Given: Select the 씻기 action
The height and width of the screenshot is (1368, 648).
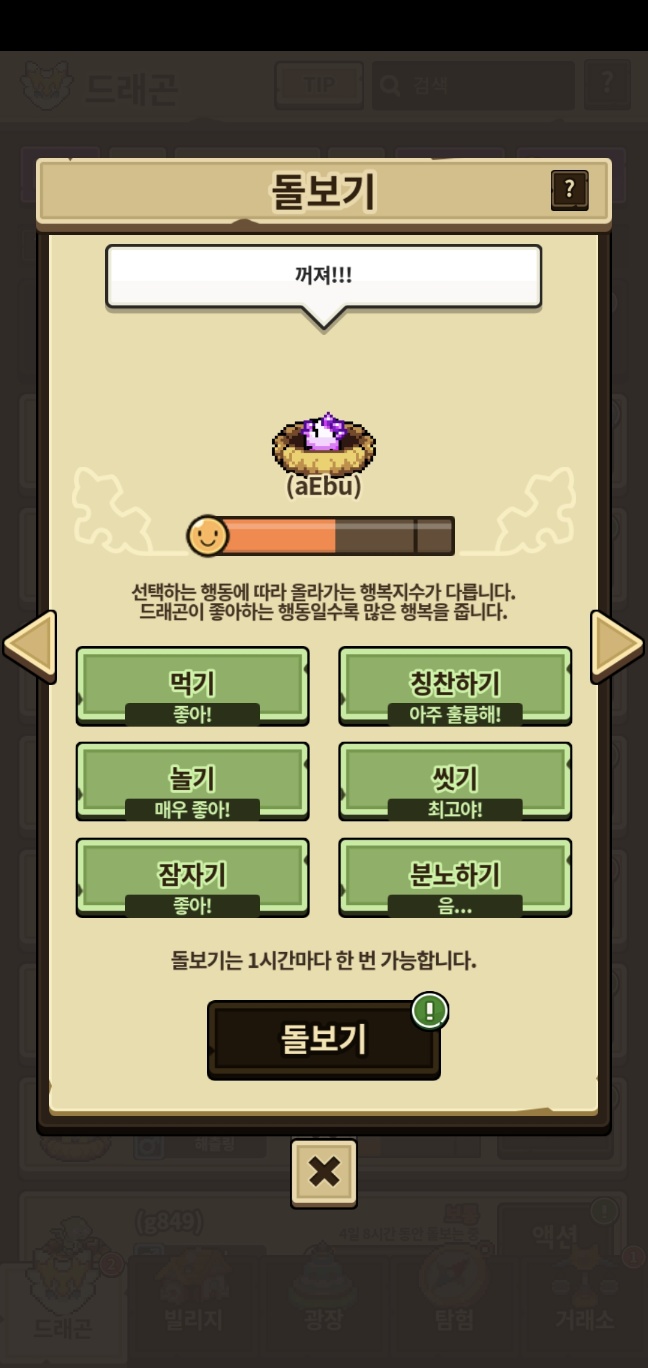Looking at the screenshot, I should click(x=455, y=781).
